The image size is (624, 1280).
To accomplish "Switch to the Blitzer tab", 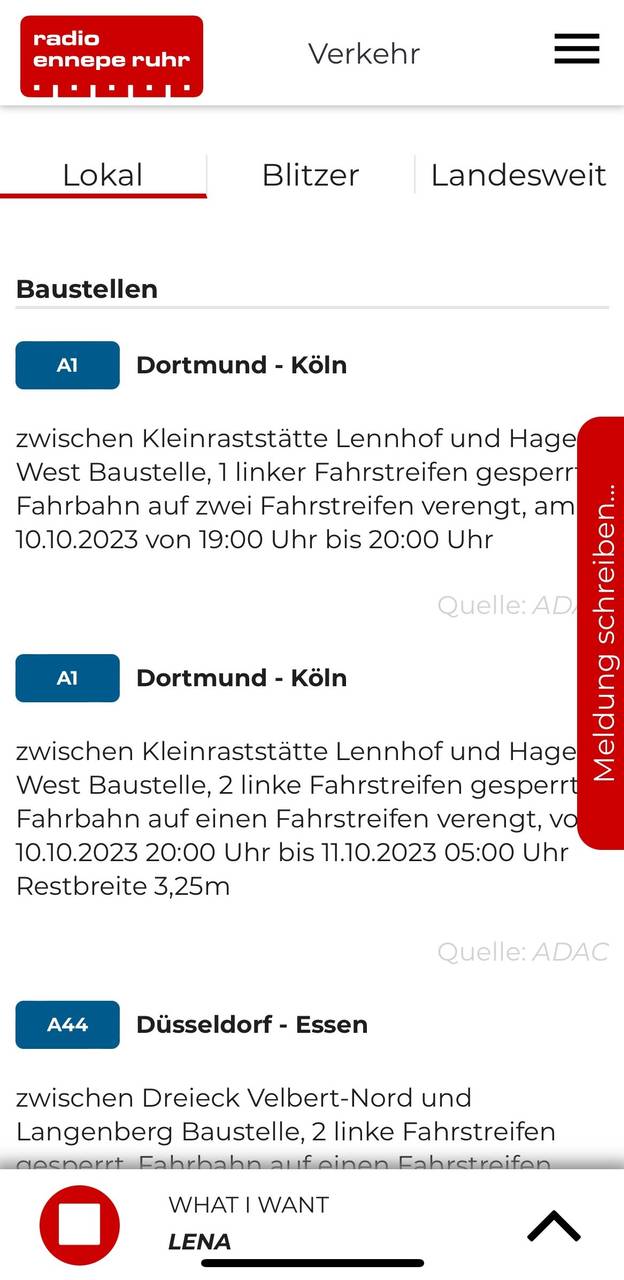I will [310, 175].
